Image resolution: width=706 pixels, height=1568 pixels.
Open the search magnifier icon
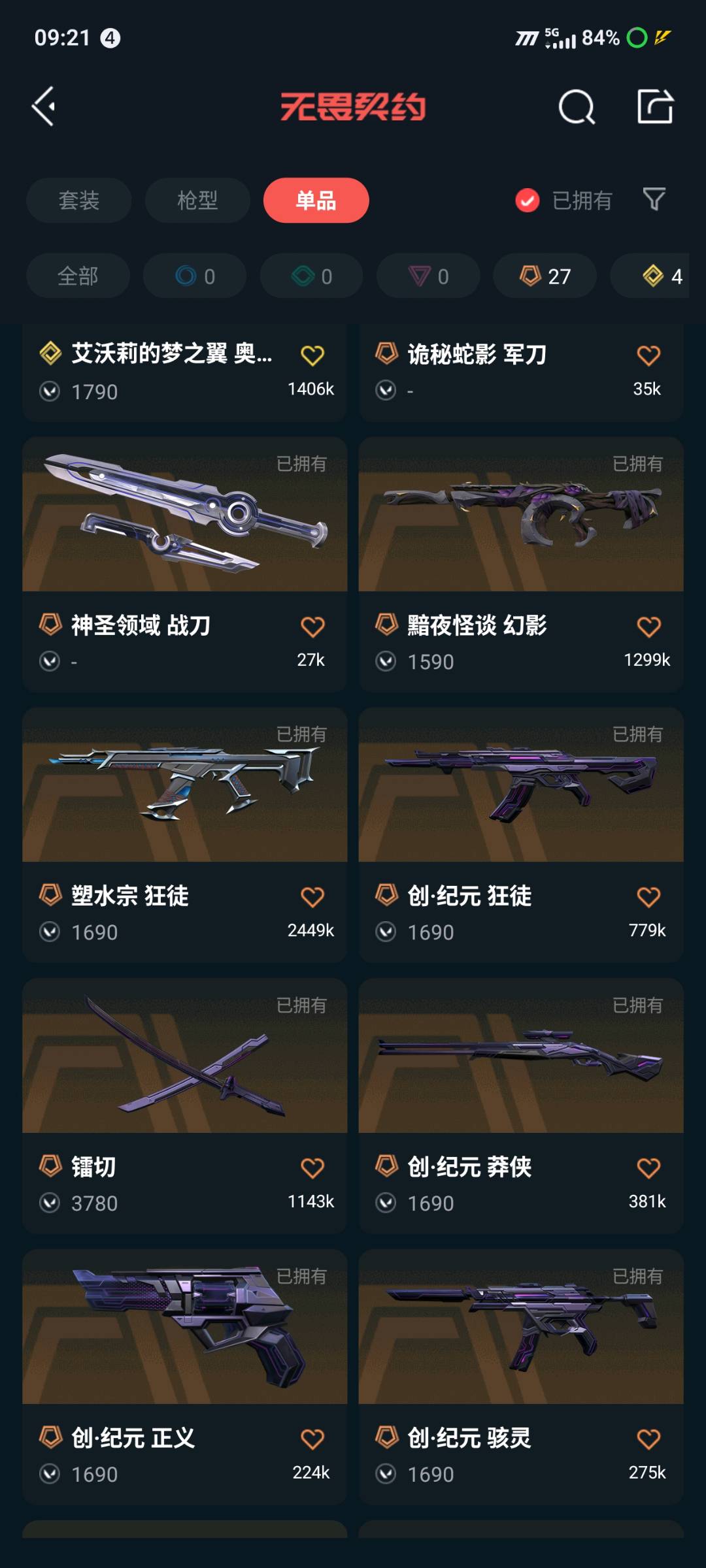pyautogui.click(x=577, y=106)
